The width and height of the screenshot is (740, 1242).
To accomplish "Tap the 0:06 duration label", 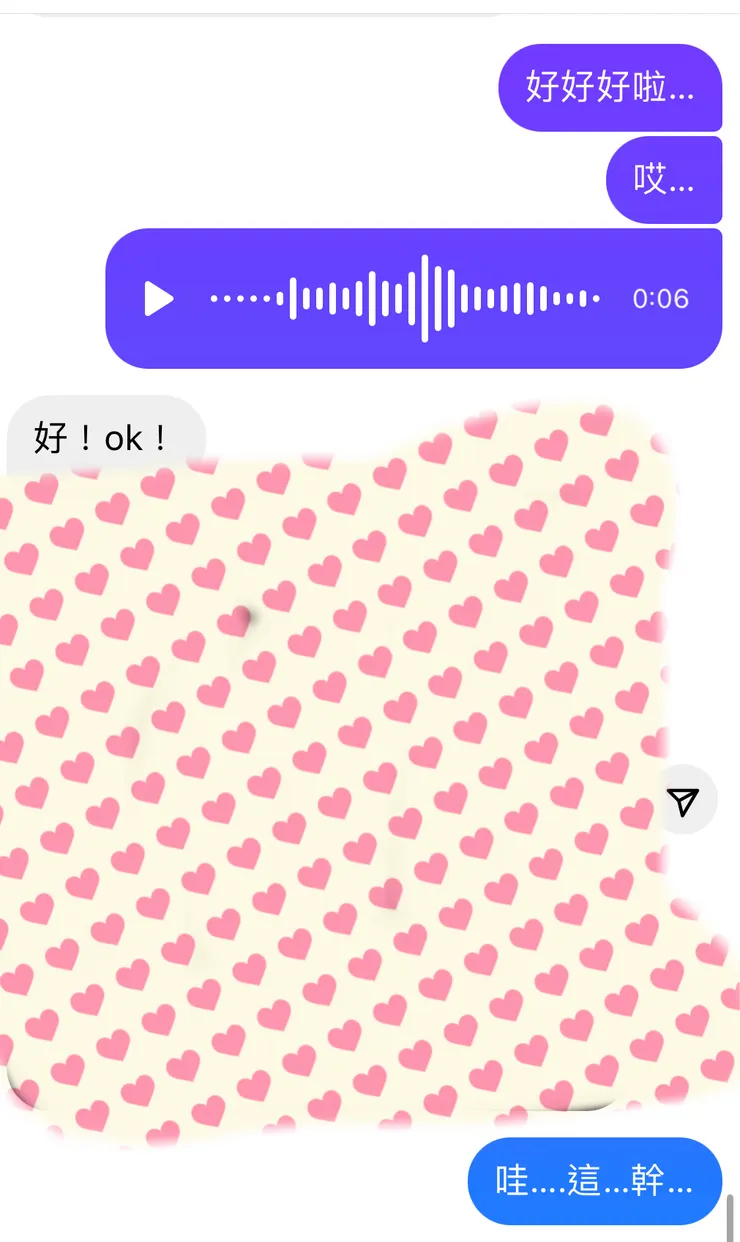I will point(662,298).
